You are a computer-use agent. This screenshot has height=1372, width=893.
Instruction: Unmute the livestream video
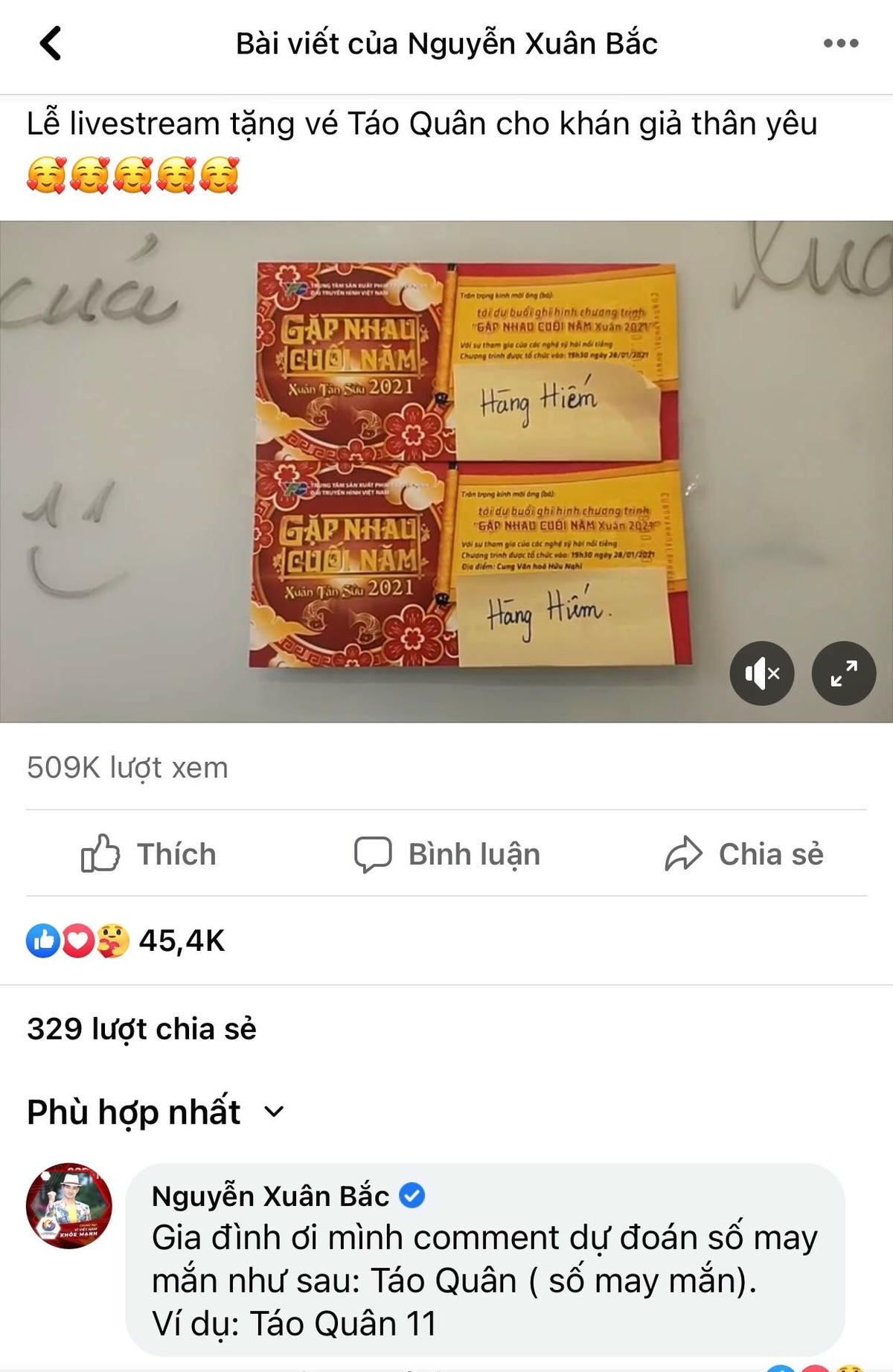[x=761, y=673]
